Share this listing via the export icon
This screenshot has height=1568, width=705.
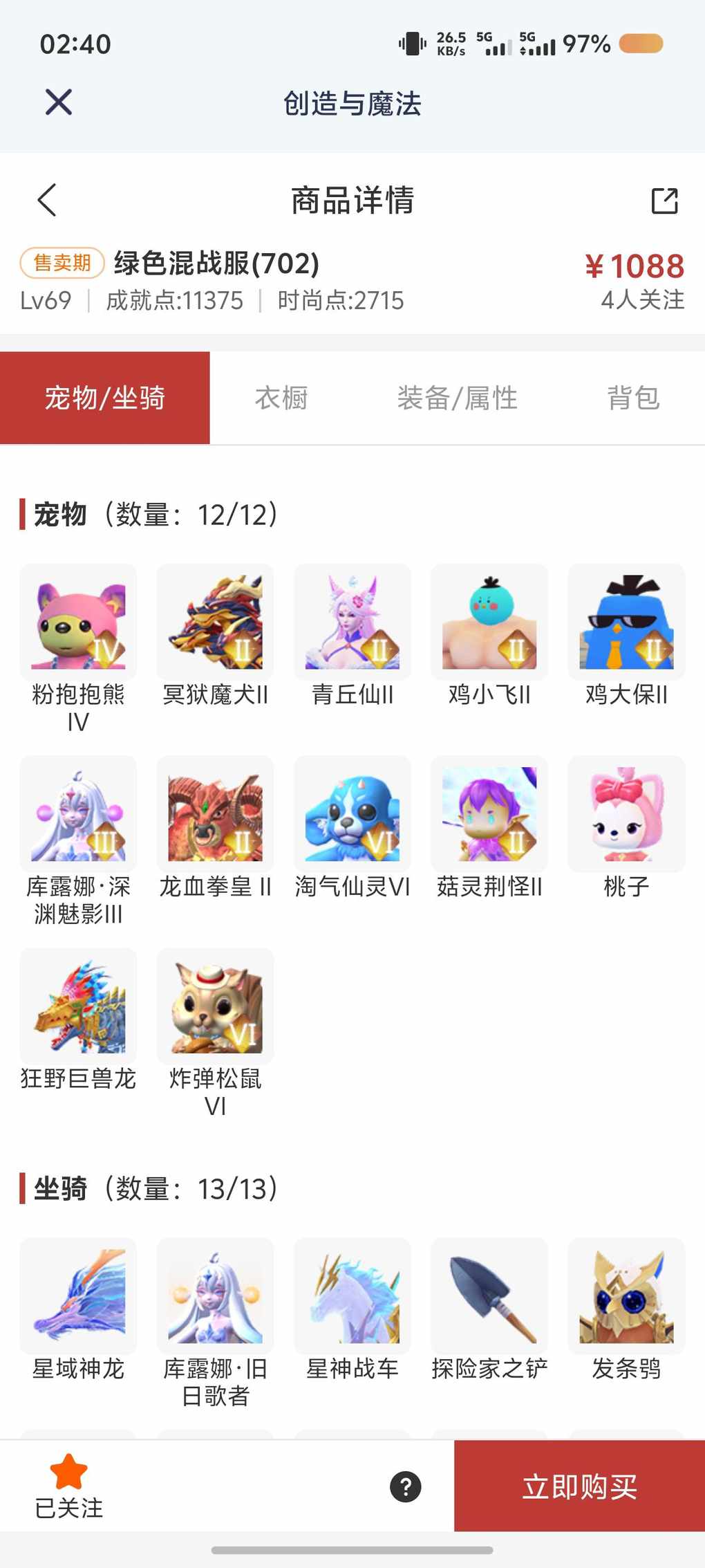click(664, 201)
